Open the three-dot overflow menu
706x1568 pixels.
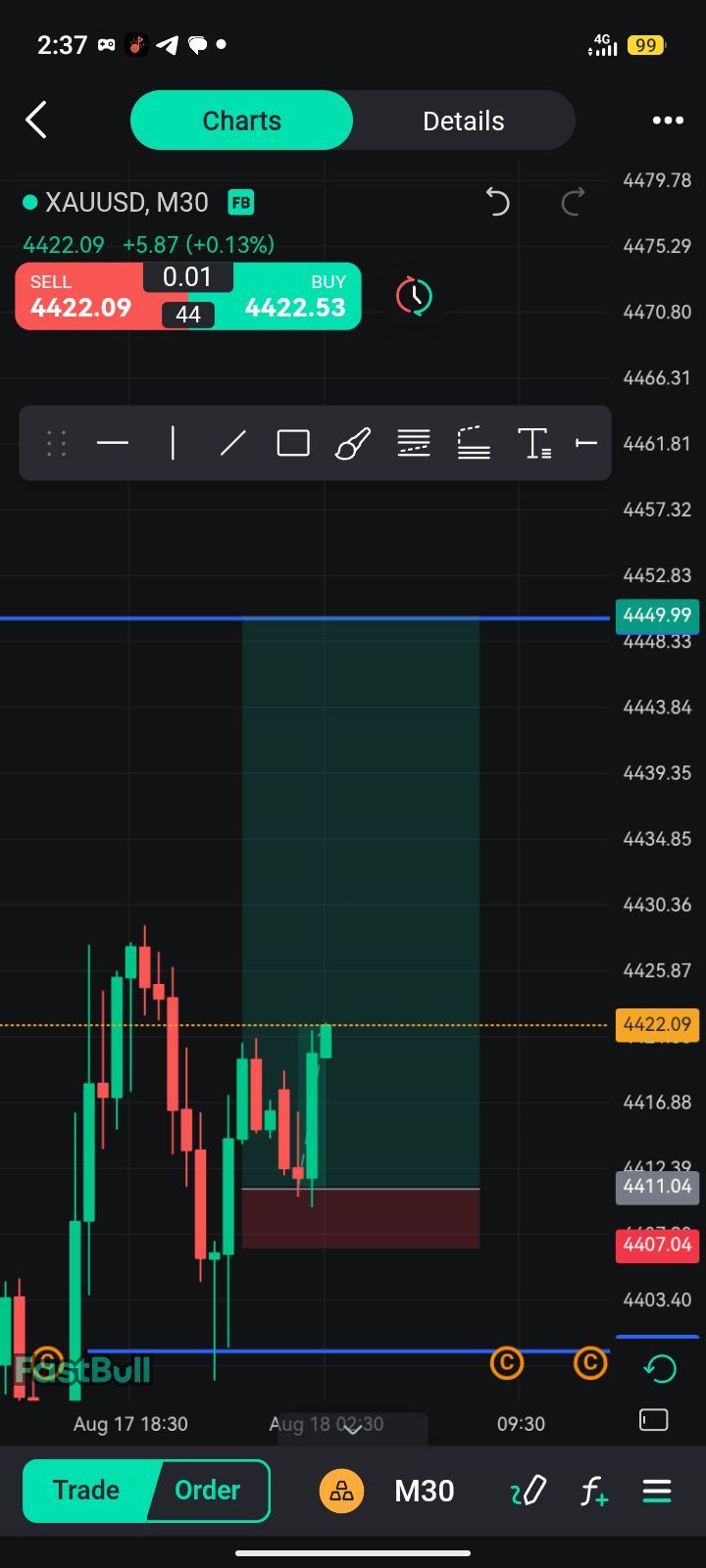(668, 121)
